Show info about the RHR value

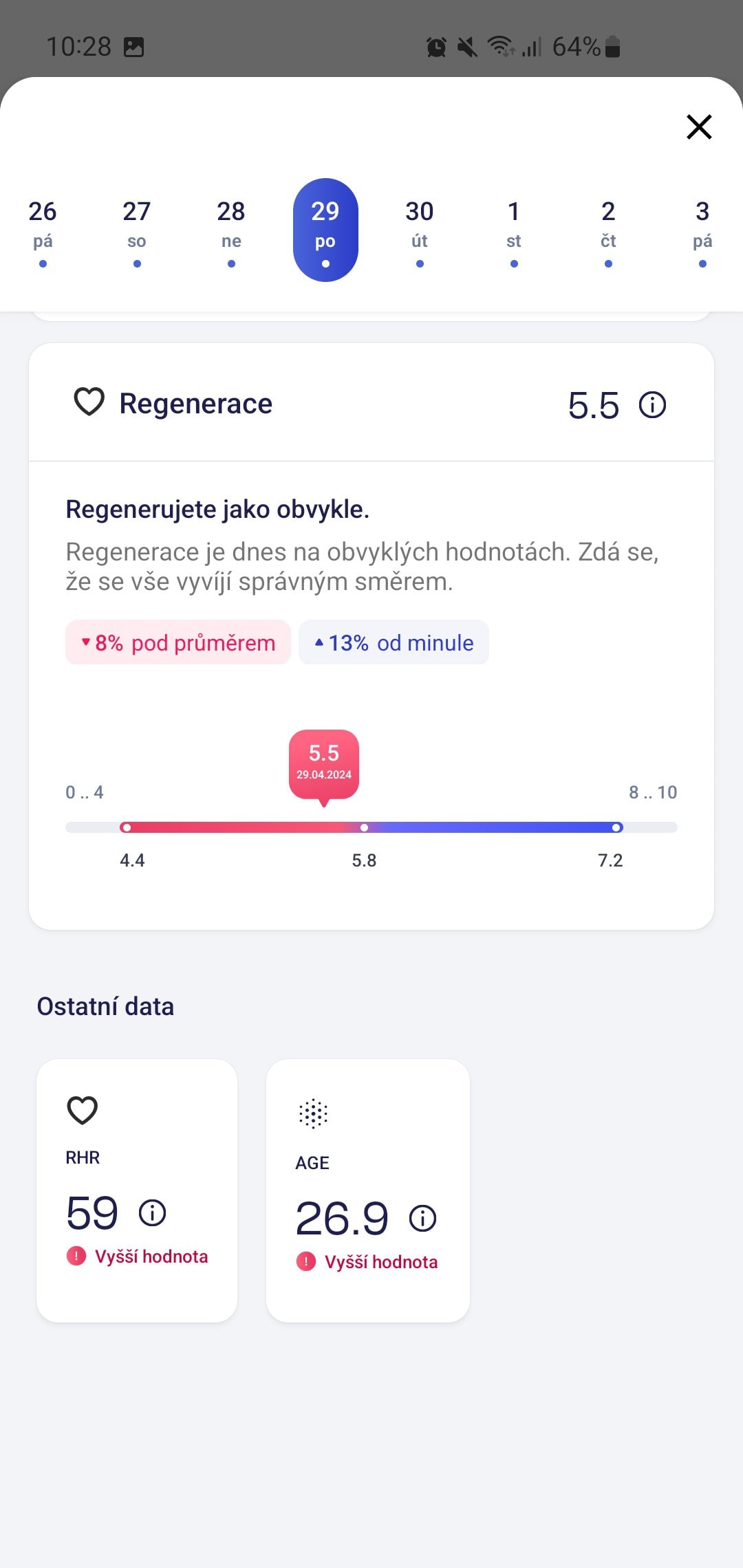152,1212
